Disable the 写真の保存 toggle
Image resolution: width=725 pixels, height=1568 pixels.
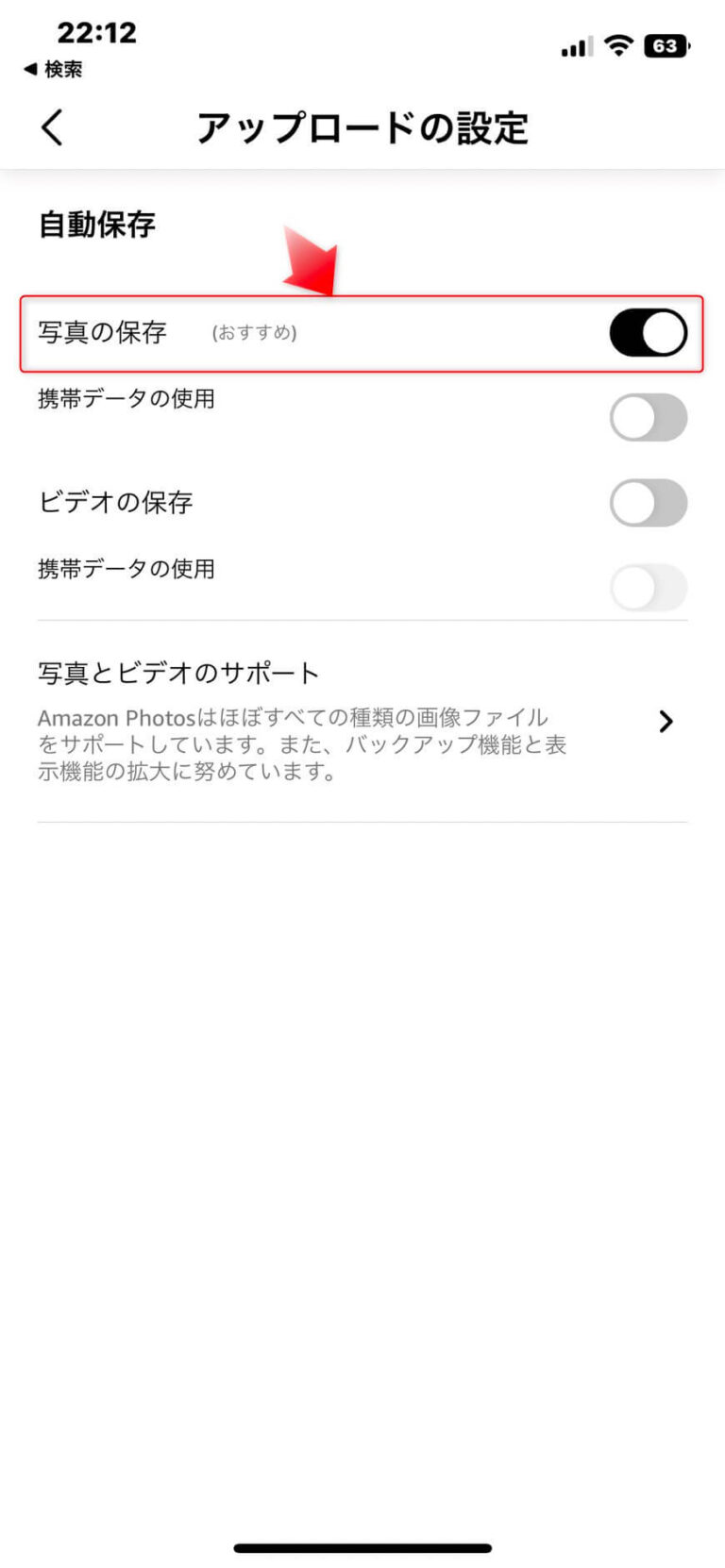coord(649,332)
